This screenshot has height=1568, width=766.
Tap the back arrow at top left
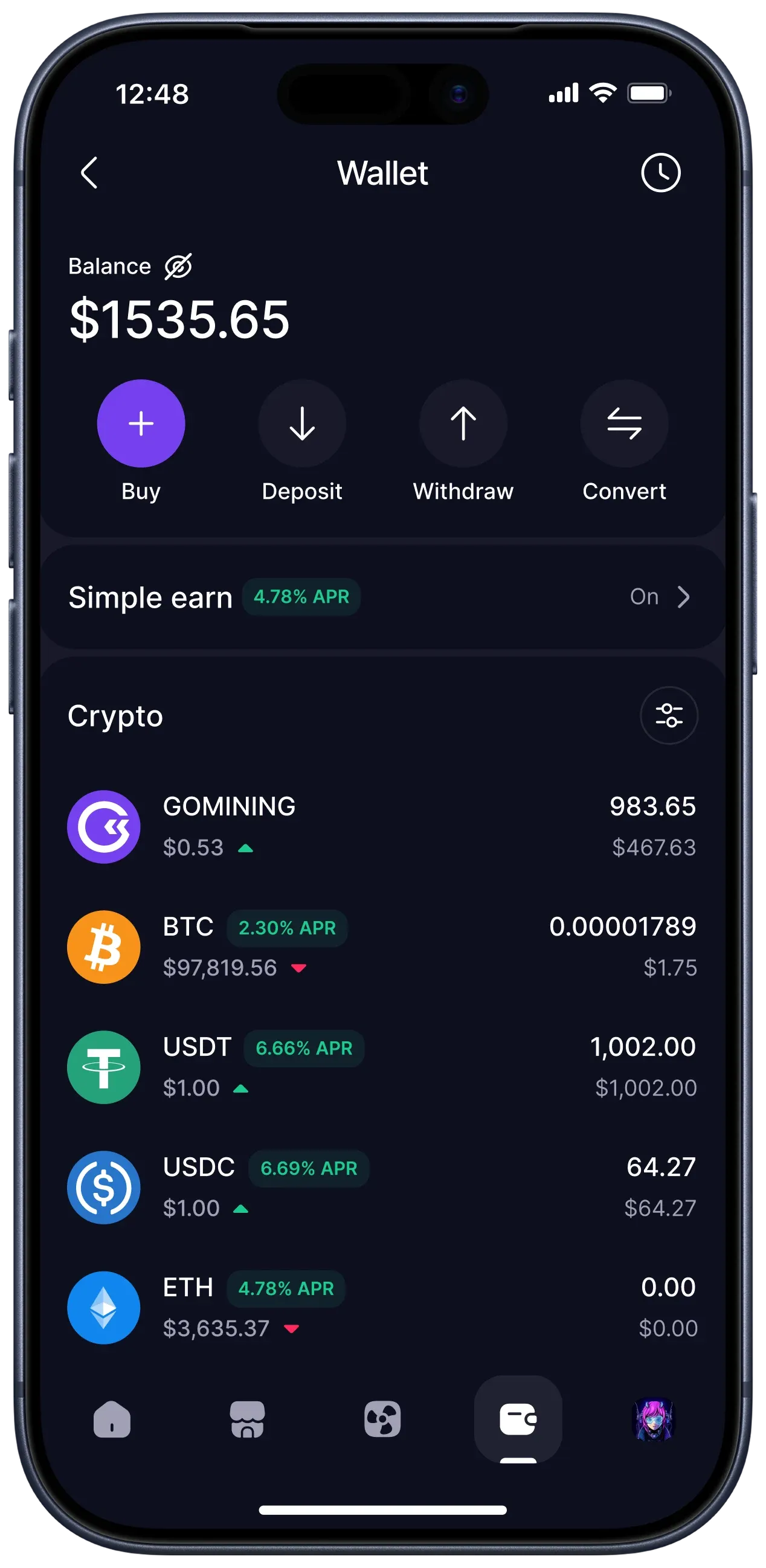coord(90,173)
